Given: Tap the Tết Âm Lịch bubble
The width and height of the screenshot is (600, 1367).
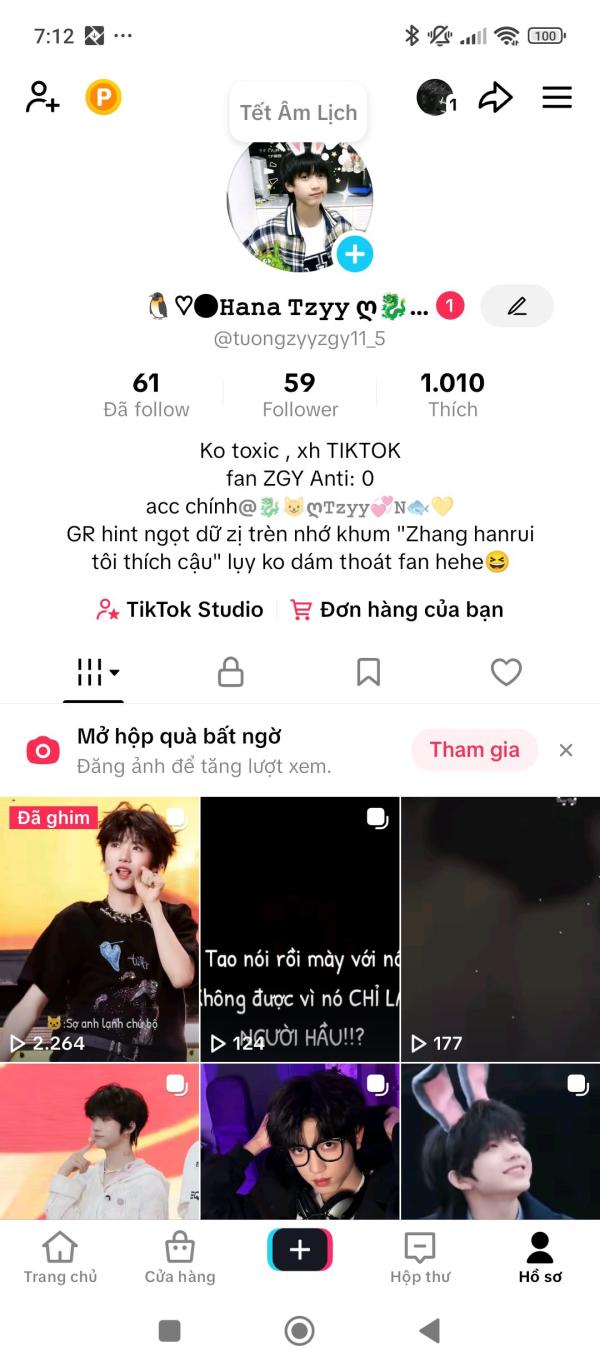Looking at the screenshot, I should [x=298, y=112].
